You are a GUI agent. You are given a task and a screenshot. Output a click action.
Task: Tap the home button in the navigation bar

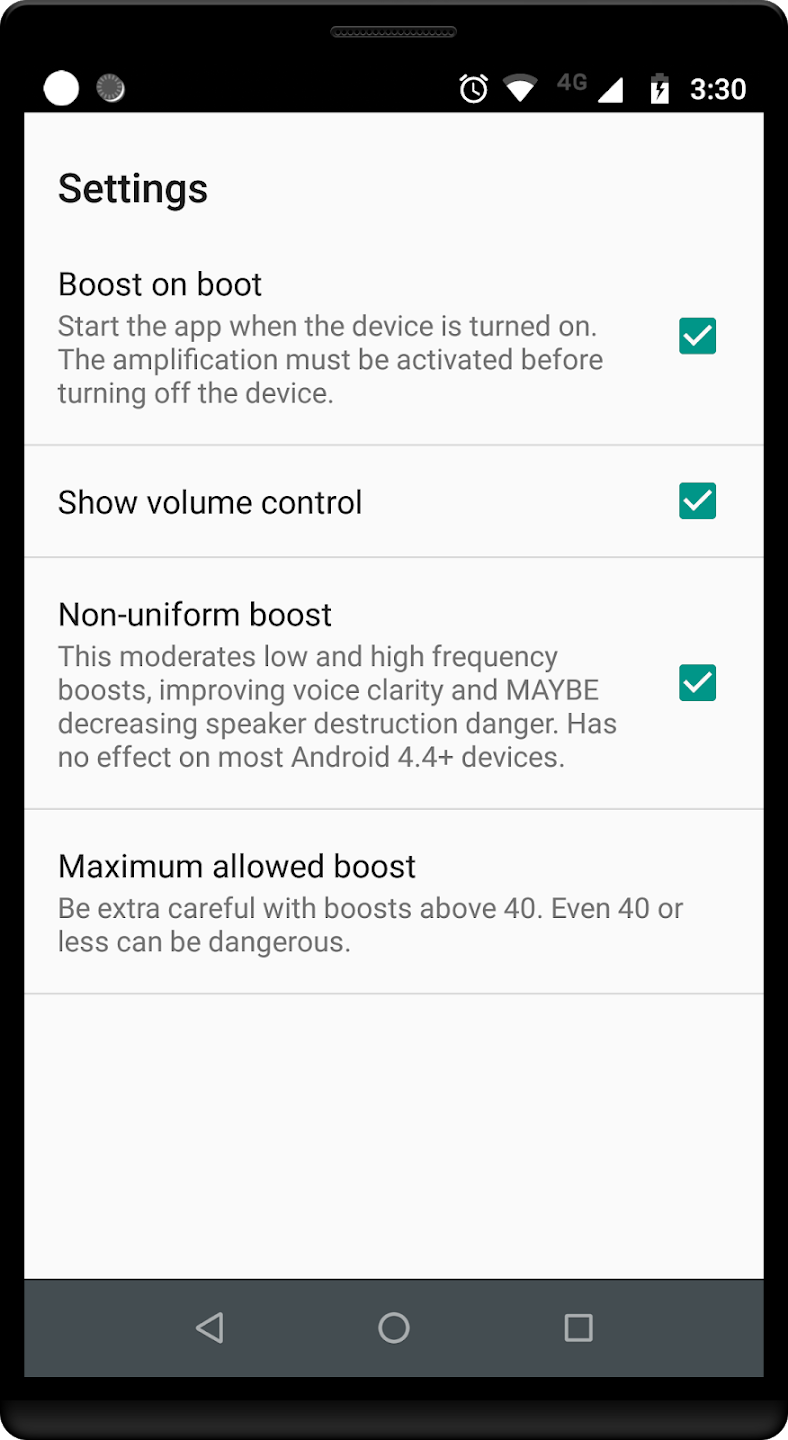coord(394,1328)
